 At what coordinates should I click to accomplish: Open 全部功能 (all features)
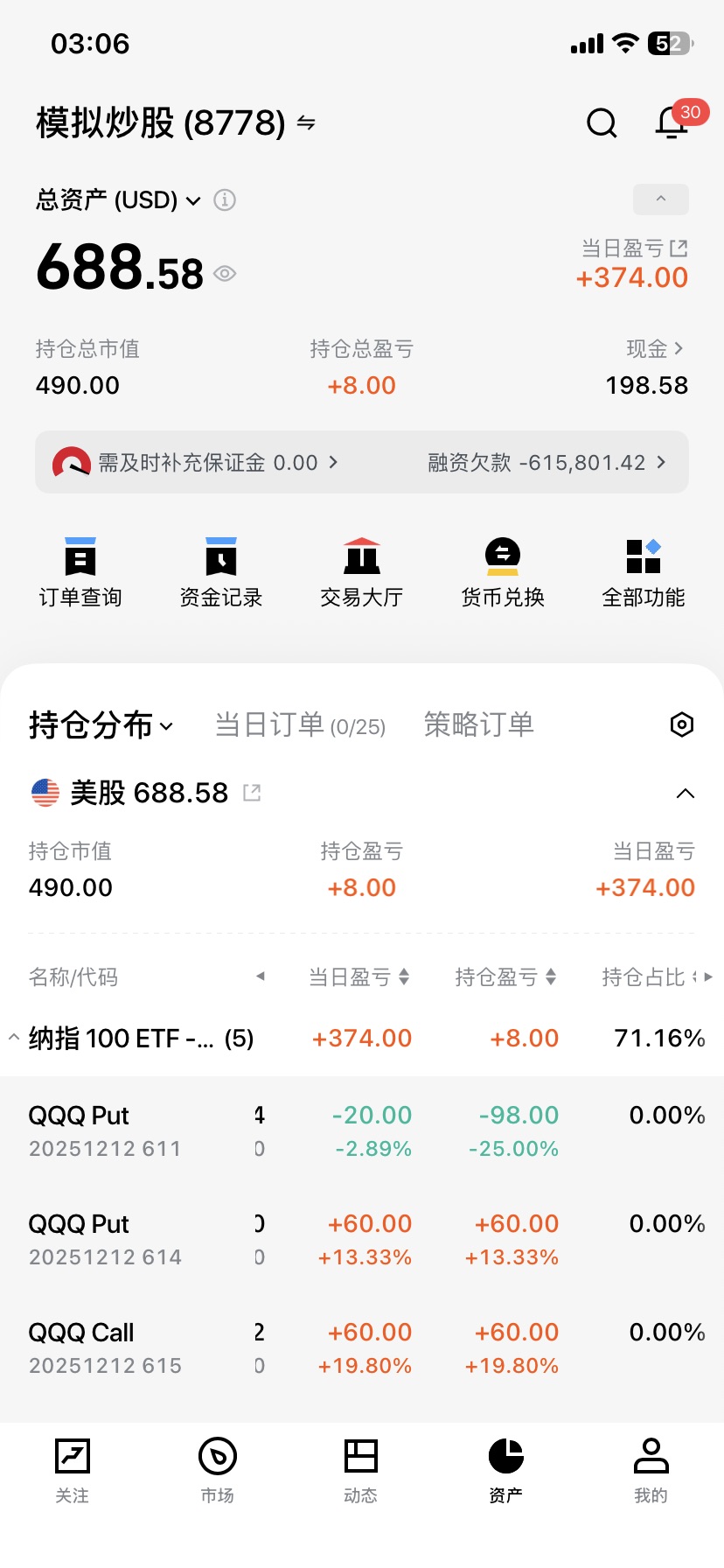644,570
